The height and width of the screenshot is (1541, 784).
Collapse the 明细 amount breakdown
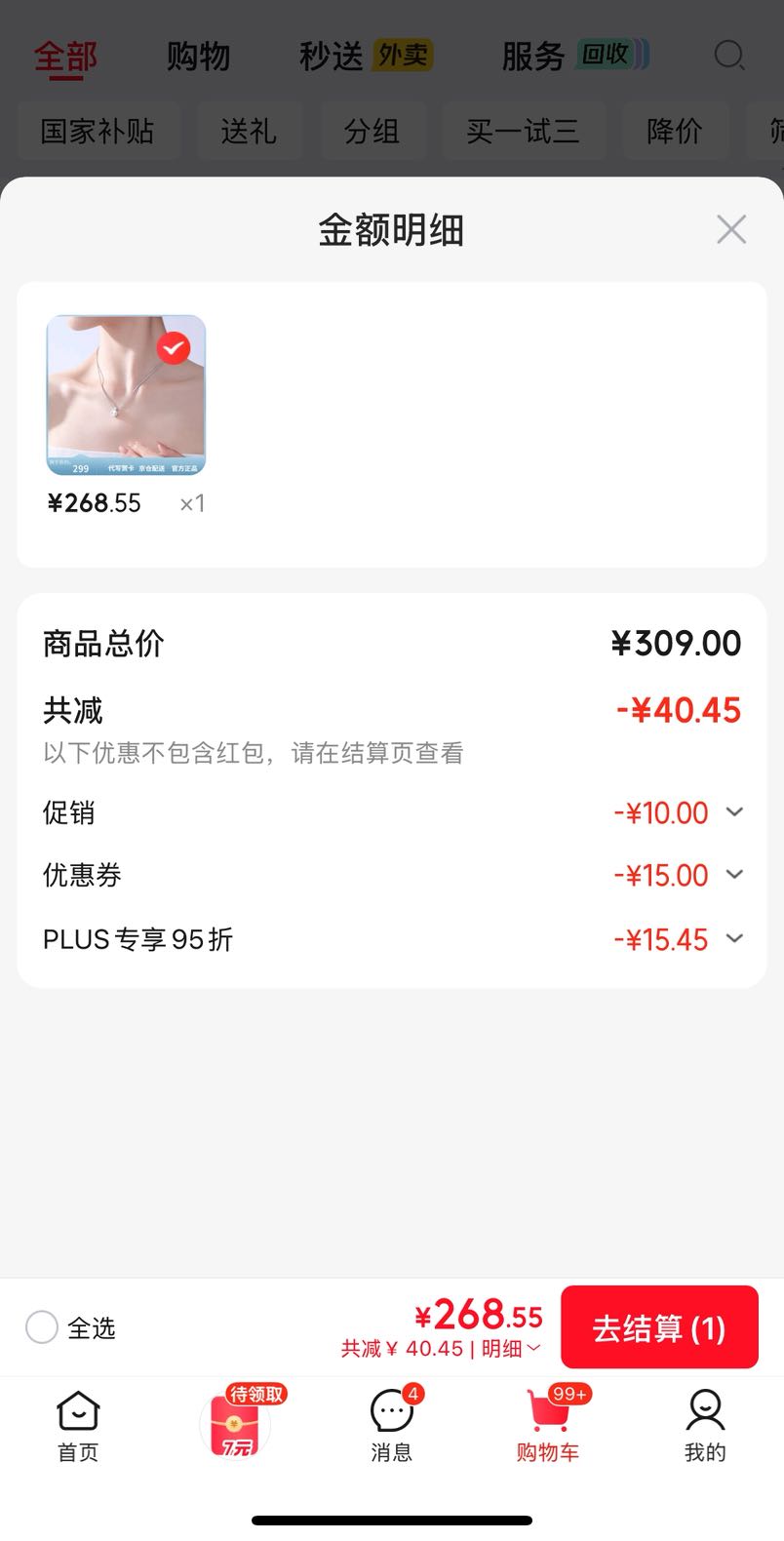[x=511, y=1349]
